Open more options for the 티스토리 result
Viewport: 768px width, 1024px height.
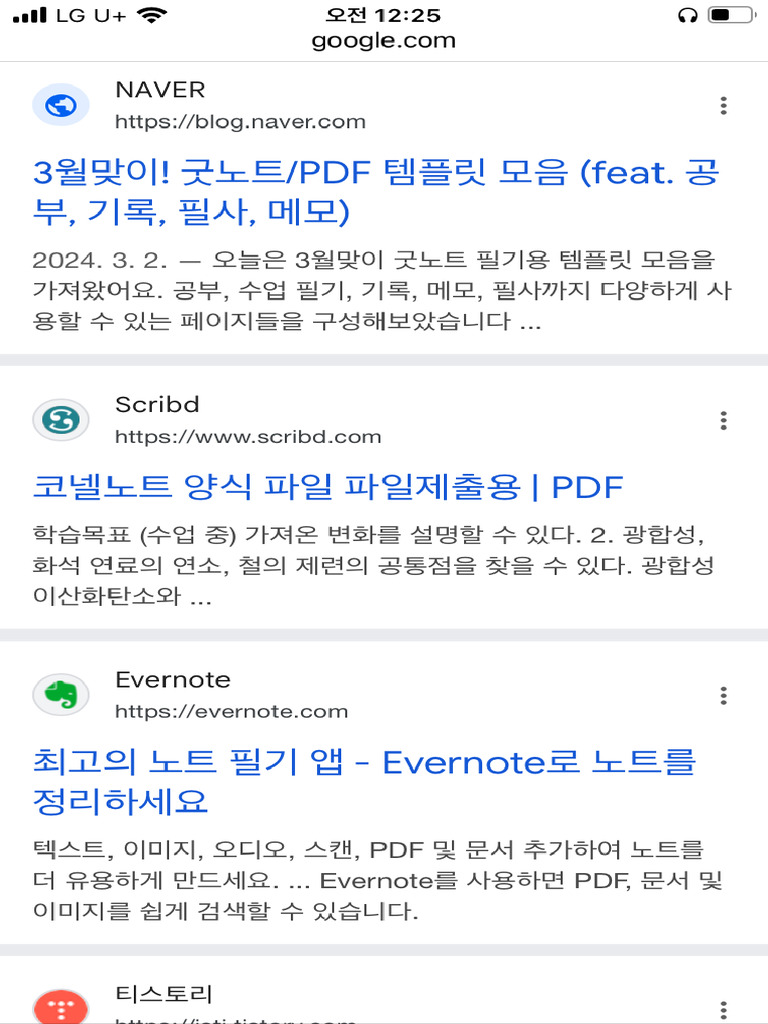point(723,1010)
